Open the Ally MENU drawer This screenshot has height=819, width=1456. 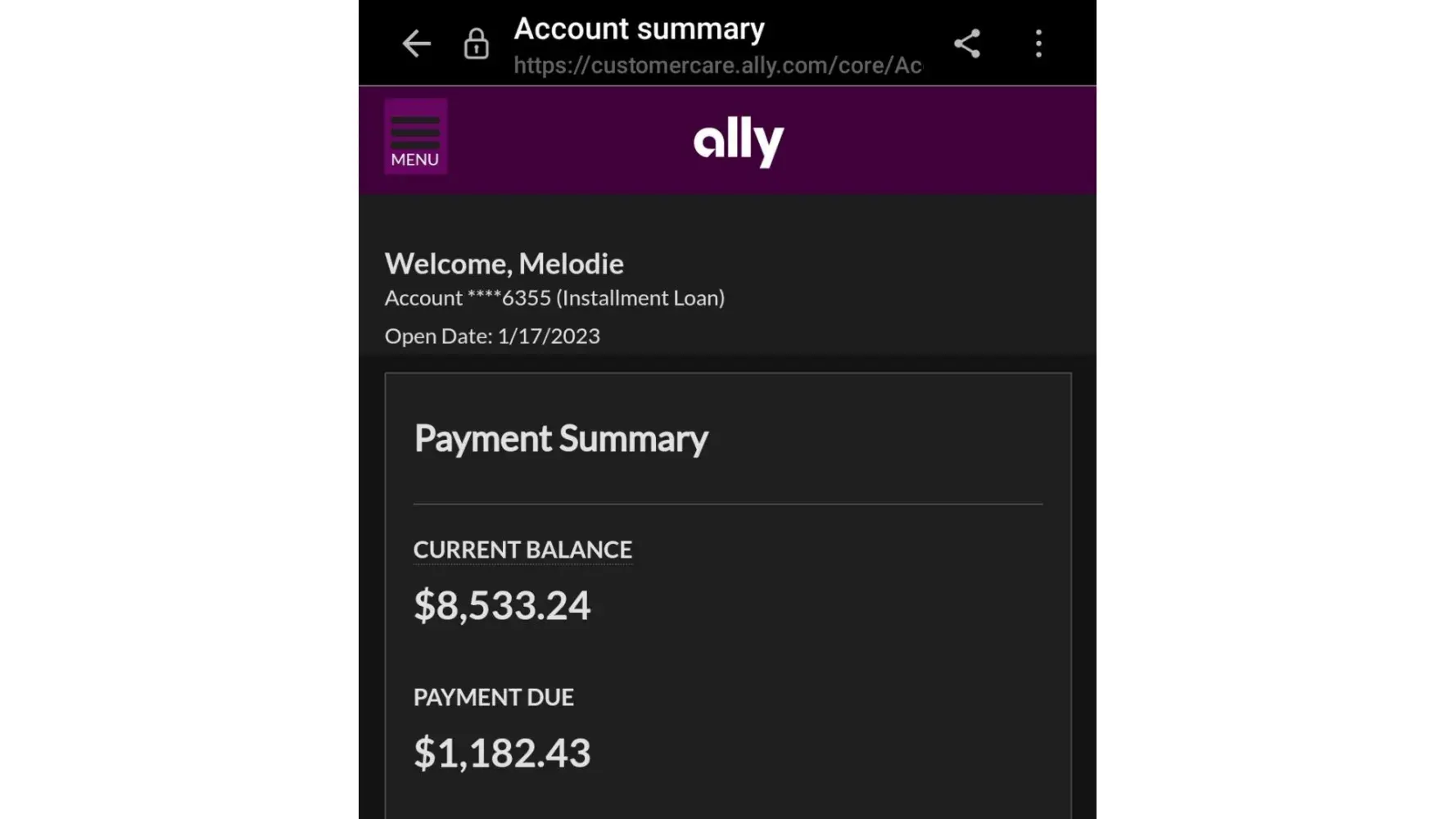415,137
